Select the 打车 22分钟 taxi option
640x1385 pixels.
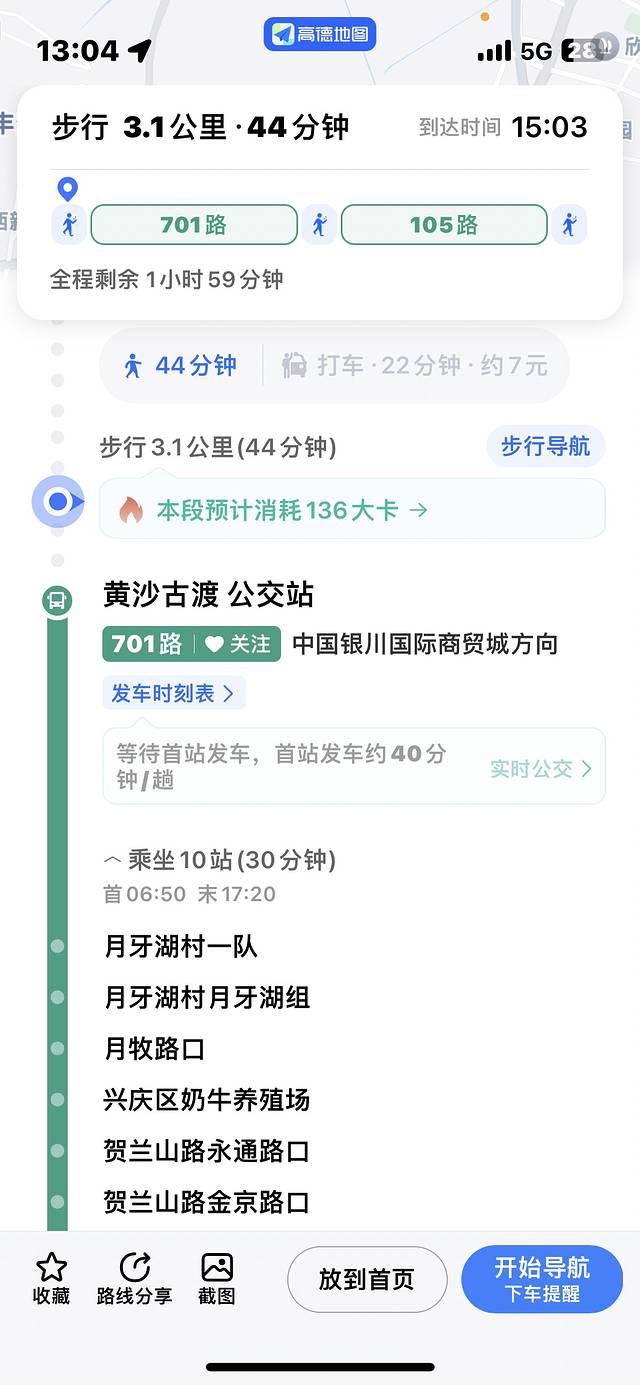[x=415, y=366]
